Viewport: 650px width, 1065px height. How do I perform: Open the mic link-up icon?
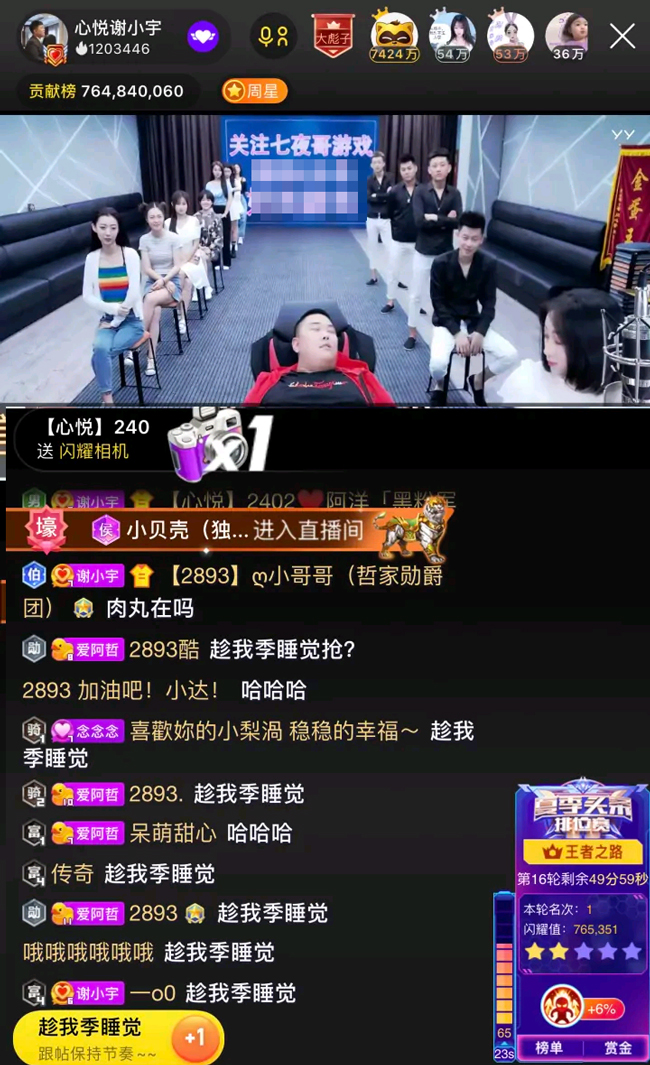click(273, 38)
